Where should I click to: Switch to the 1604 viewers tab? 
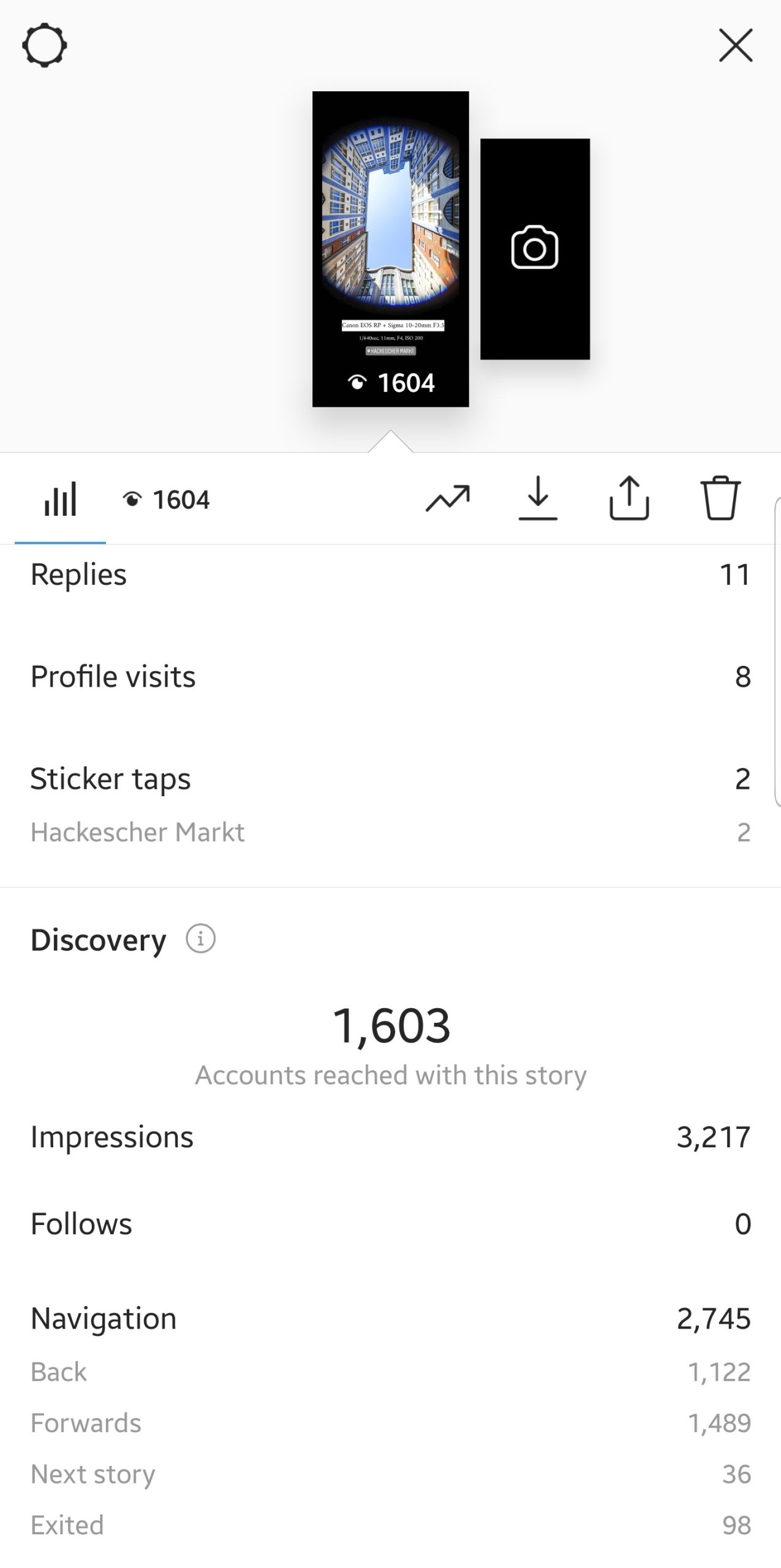[167, 500]
